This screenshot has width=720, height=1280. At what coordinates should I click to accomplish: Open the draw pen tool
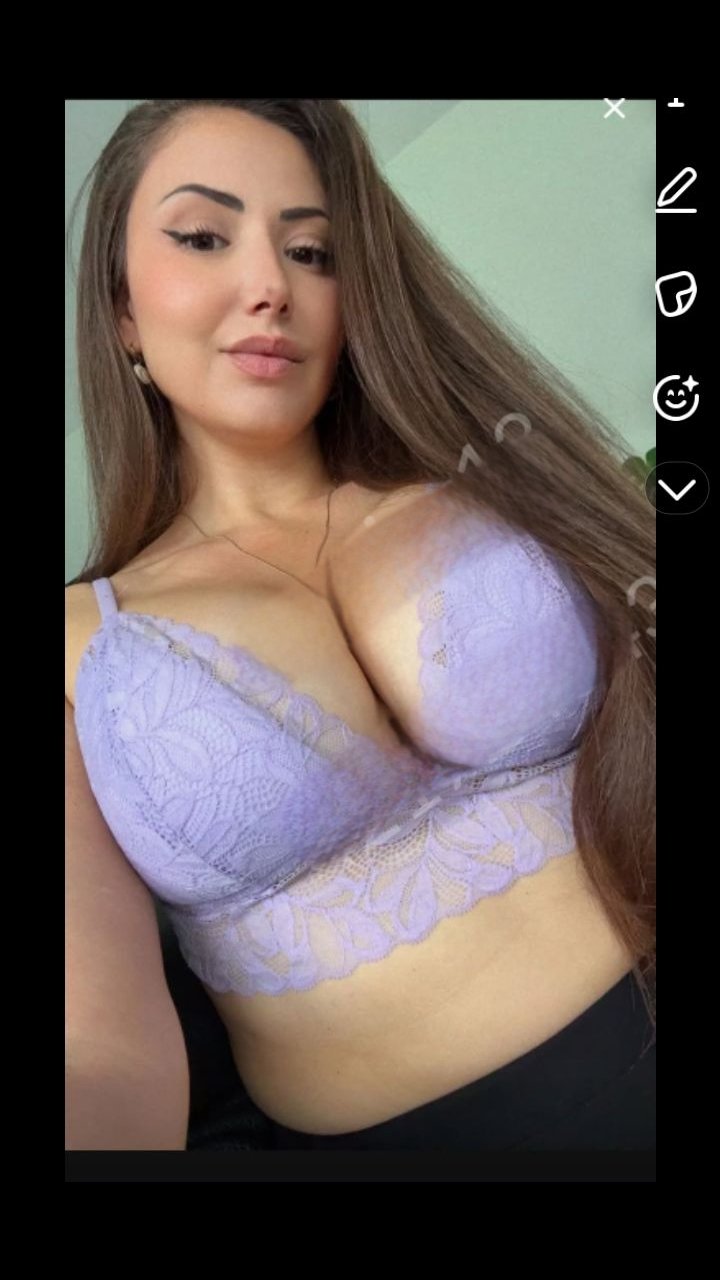point(677,190)
